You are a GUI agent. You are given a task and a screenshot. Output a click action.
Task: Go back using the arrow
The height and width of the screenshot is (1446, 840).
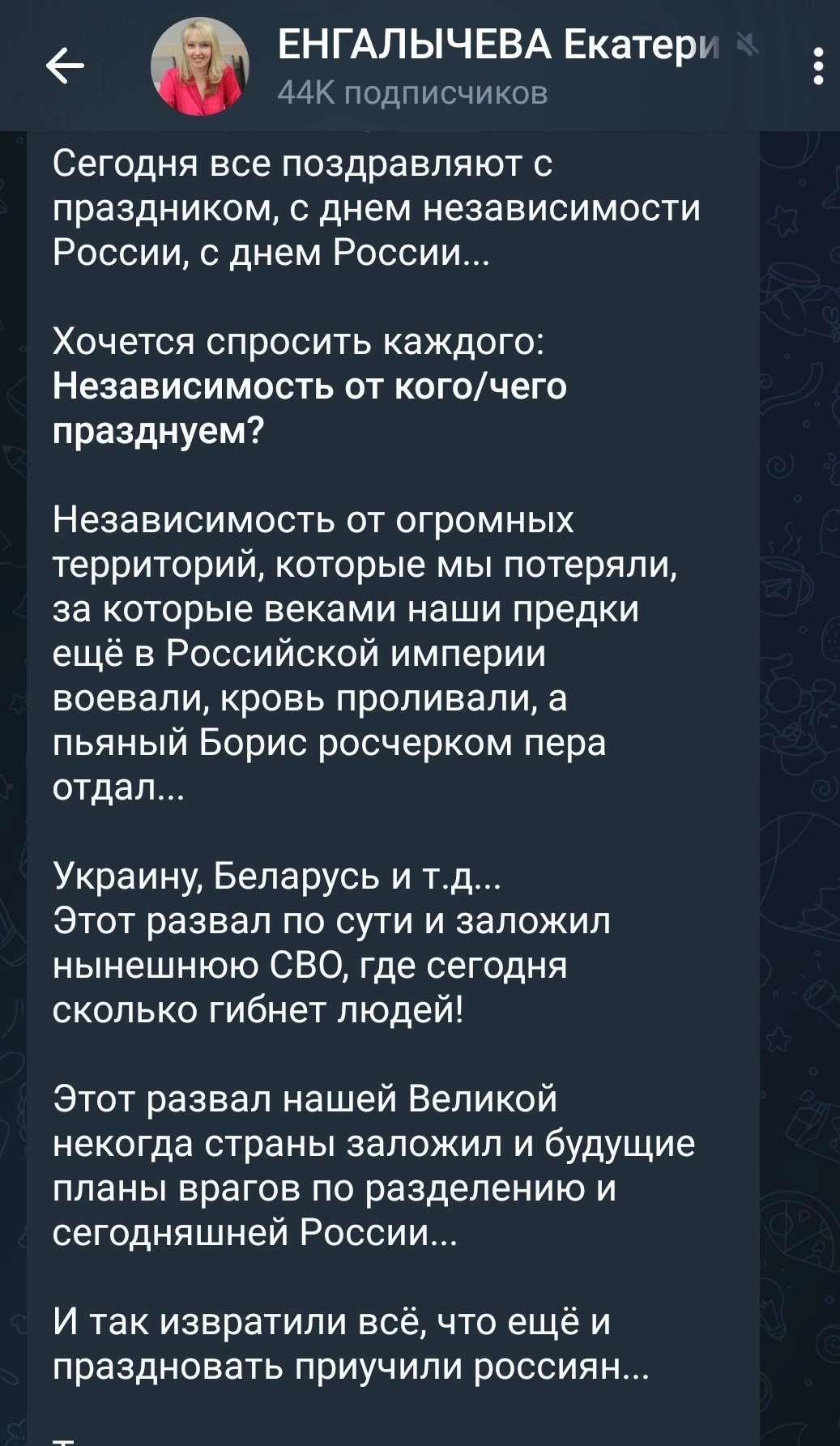pos(65,66)
